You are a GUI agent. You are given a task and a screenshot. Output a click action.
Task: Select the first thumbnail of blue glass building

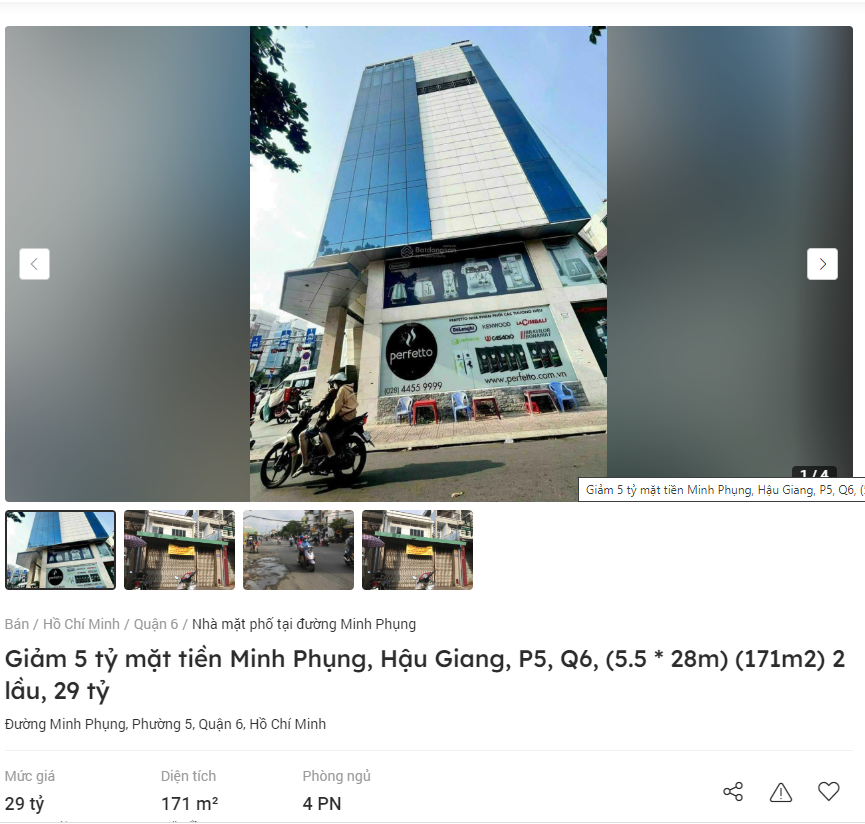(x=60, y=550)
